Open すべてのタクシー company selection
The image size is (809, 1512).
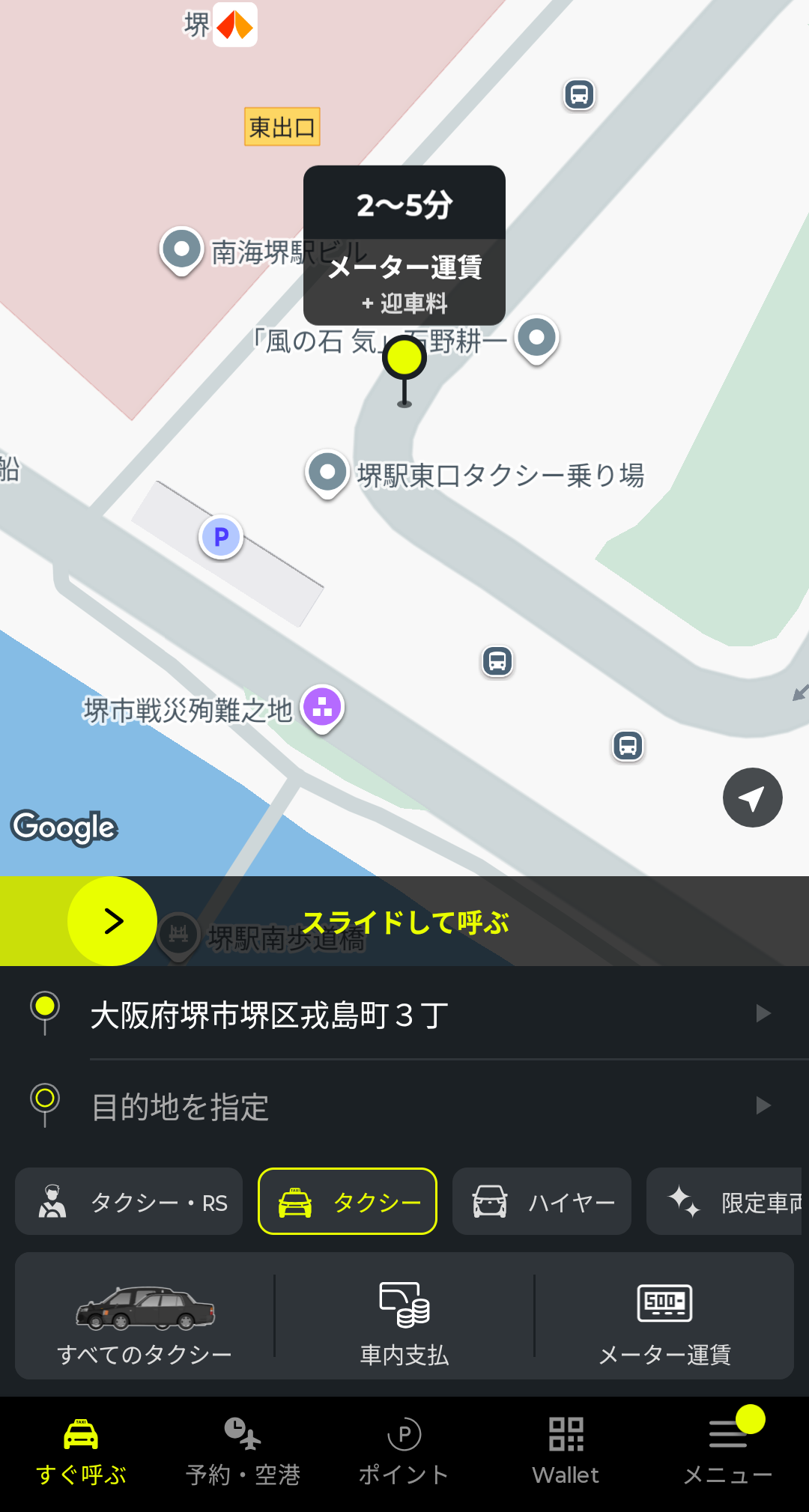click(145, 1317)
